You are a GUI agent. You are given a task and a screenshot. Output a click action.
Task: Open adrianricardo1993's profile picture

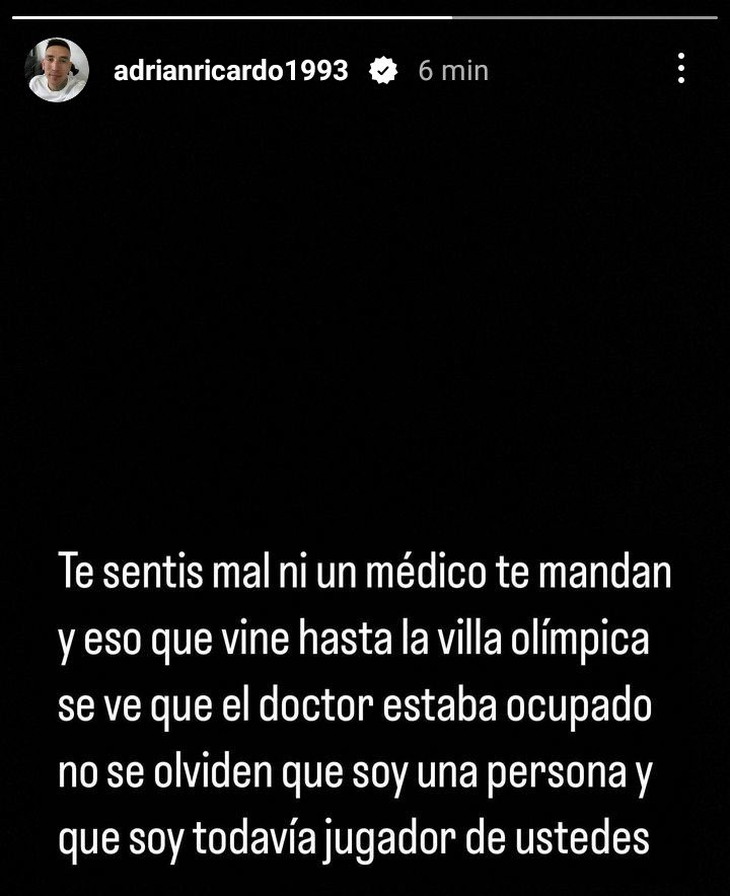pos(57,70)
